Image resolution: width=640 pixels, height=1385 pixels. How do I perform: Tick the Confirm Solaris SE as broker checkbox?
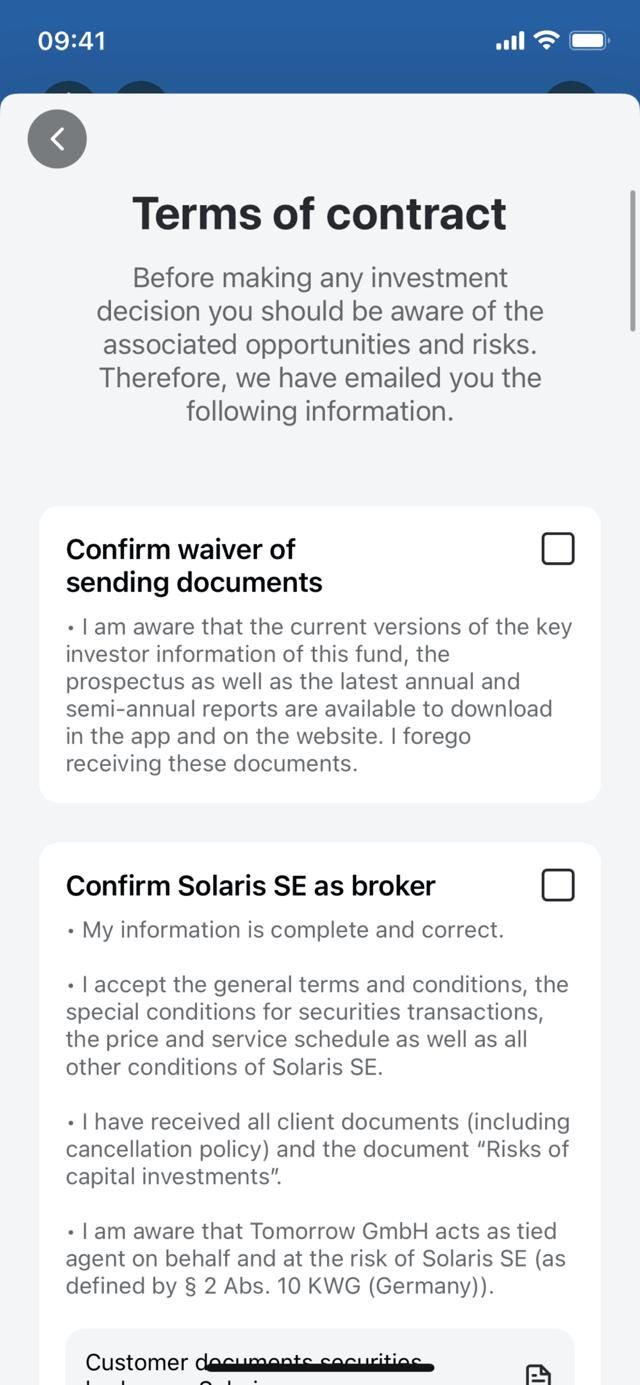click(558, 885)
